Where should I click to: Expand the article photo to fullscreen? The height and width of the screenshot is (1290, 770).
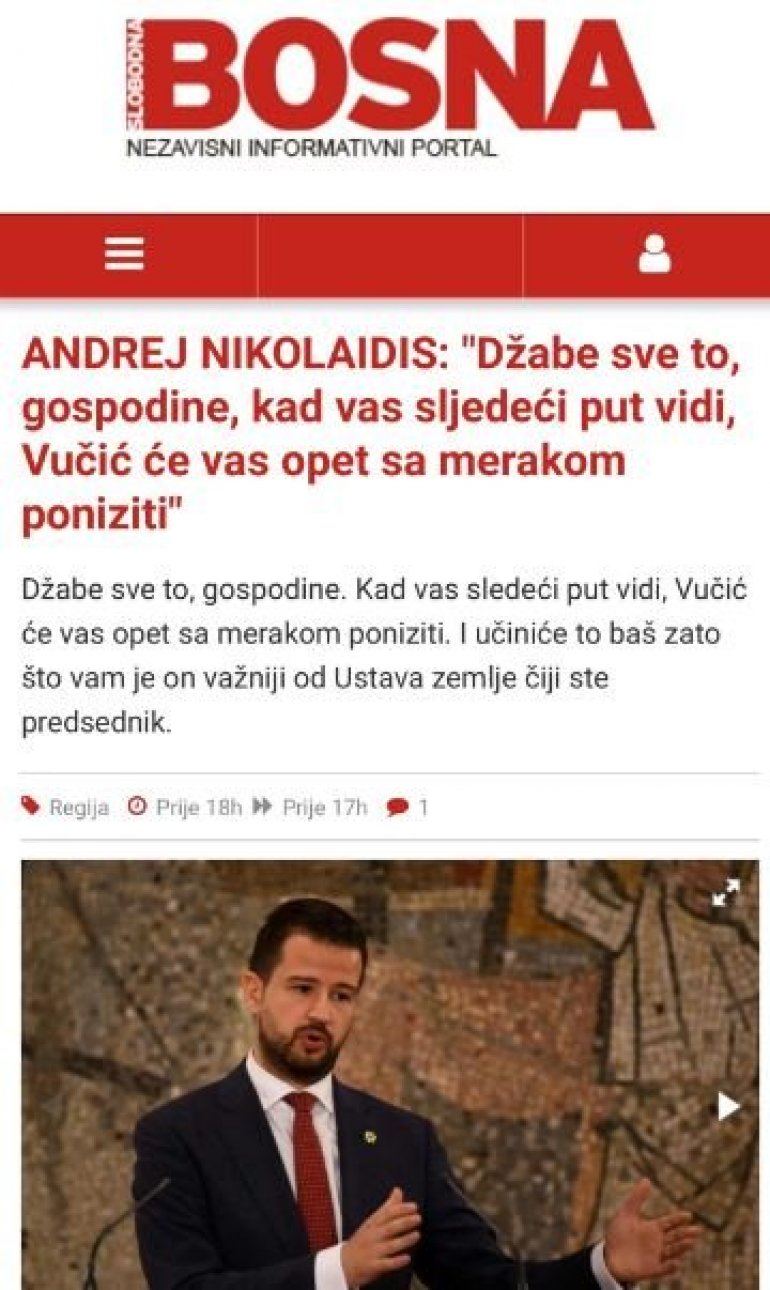[726, 893]
